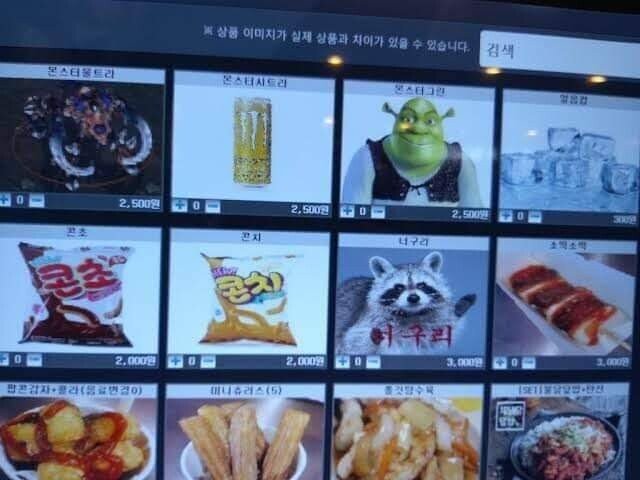The image size is (640, 480).
Task: Open the 소떡소떡 skewer tile
Action: coord(564,300)
